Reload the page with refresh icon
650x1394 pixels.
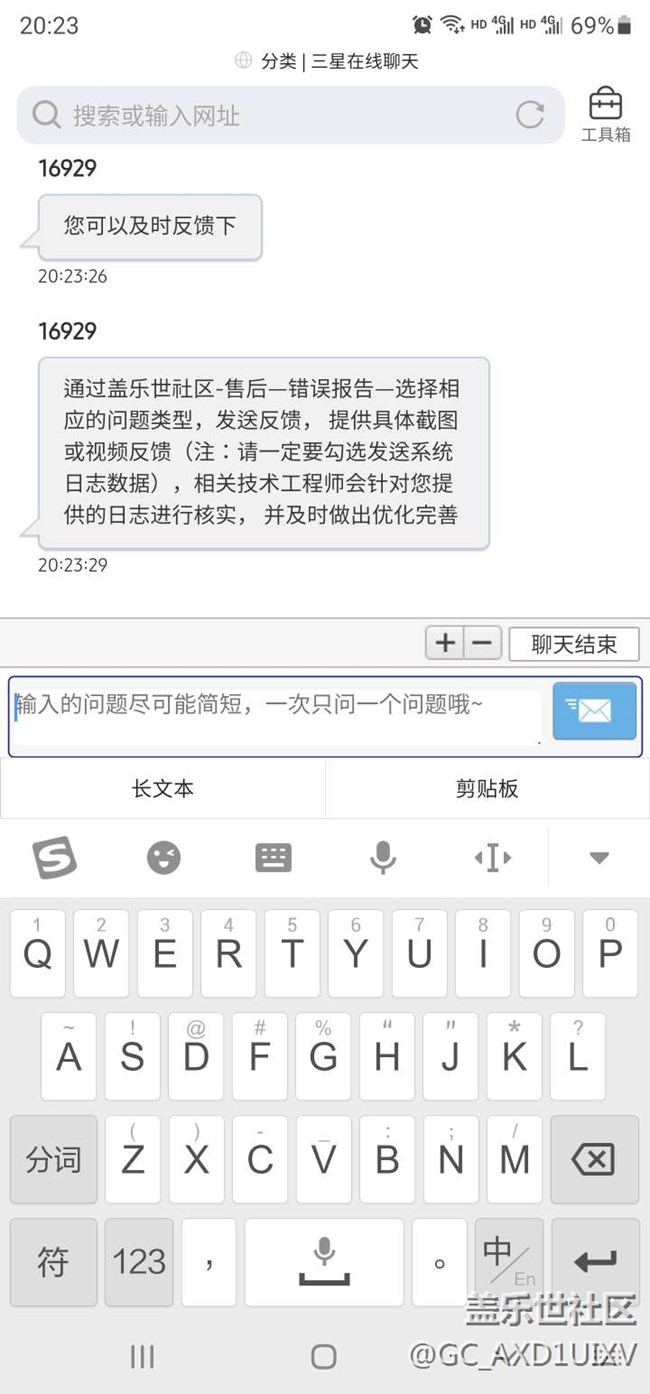pos(530,115)
